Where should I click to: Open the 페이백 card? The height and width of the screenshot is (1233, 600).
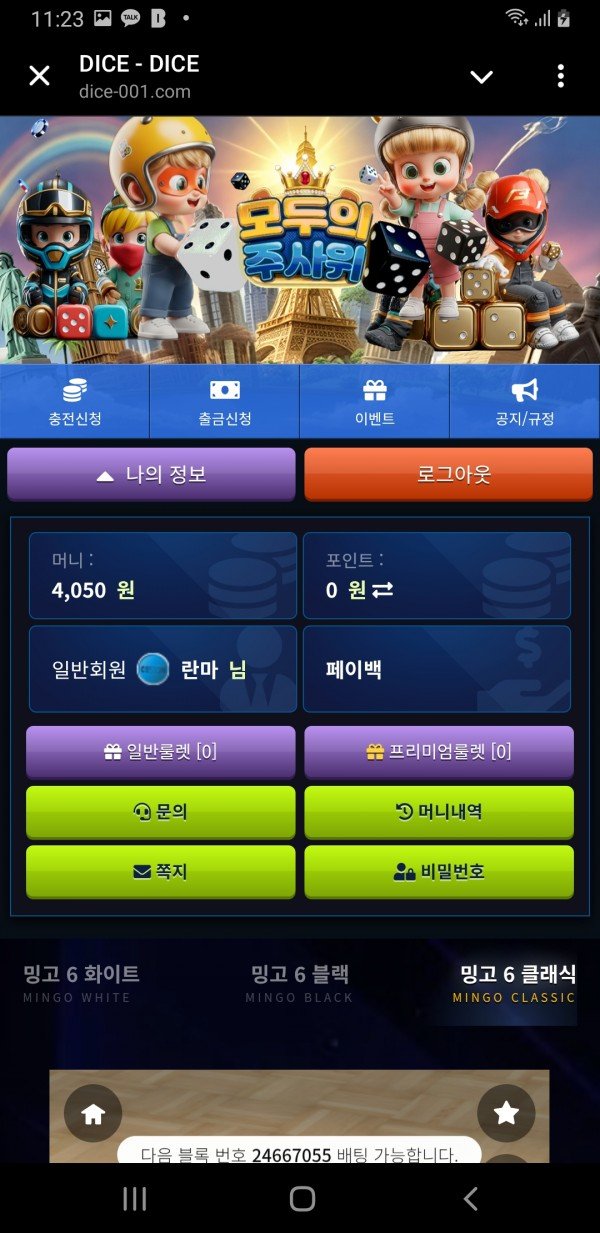pos(436,669)
